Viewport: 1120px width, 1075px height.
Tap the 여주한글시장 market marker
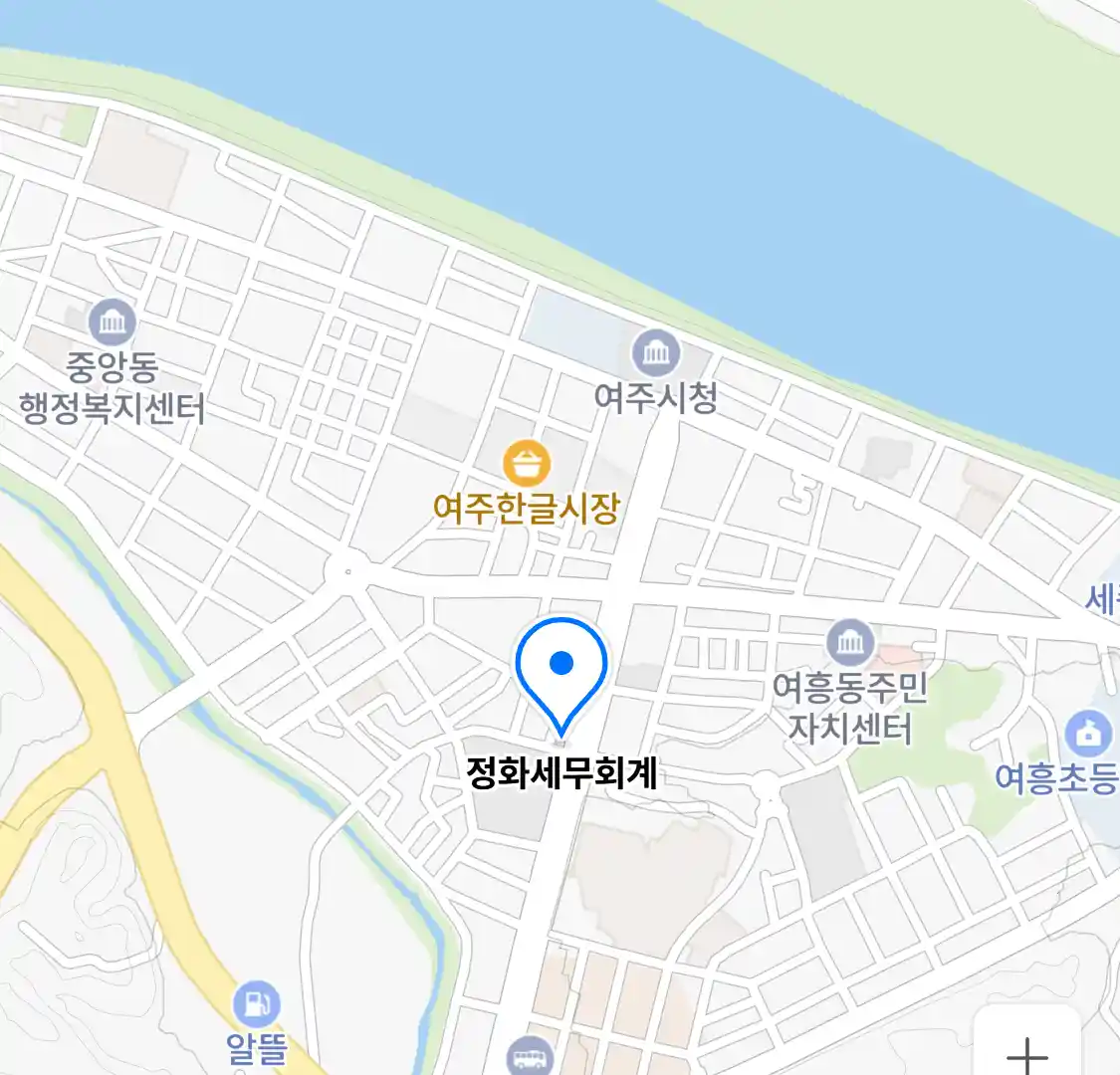point(527,464)
